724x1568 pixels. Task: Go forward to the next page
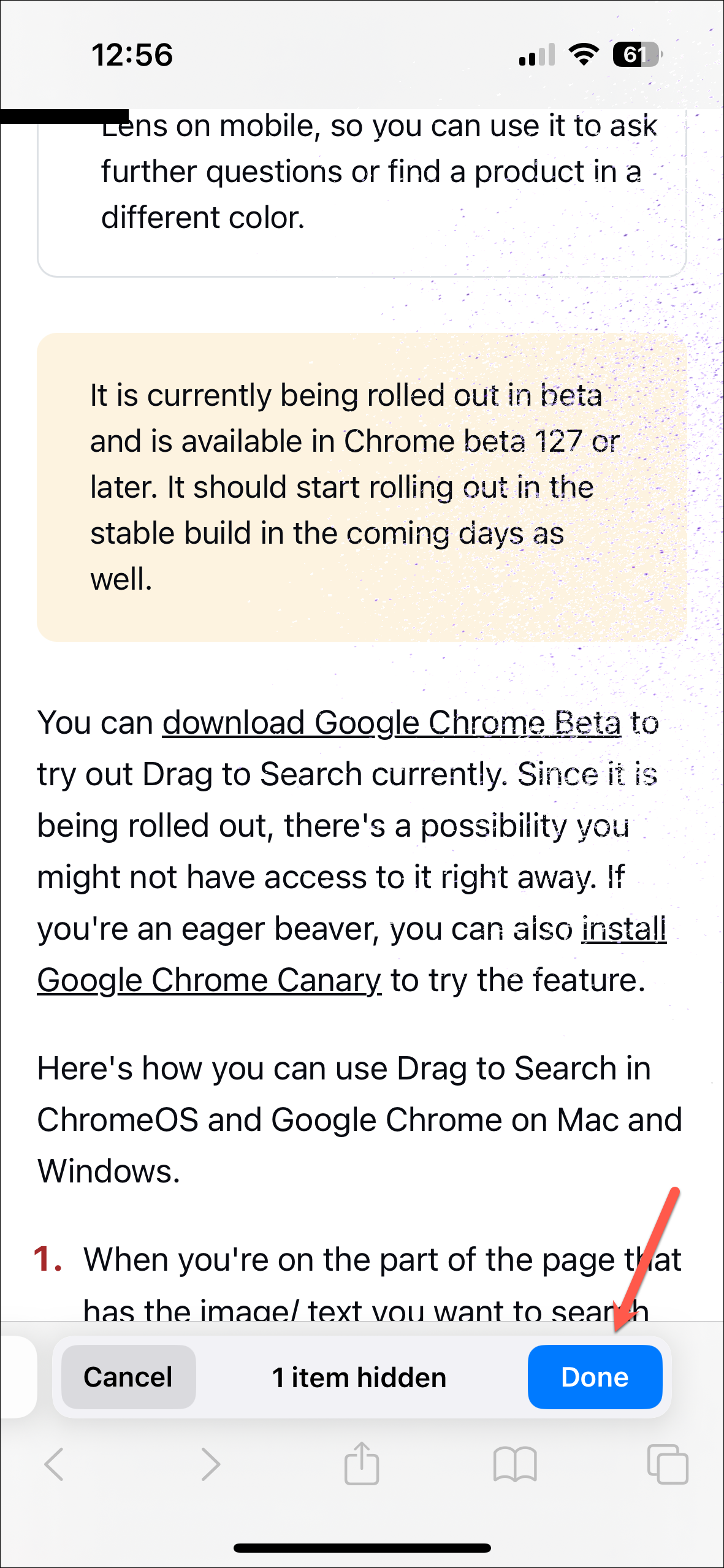pyautogui.click(x=210, y=1464)
